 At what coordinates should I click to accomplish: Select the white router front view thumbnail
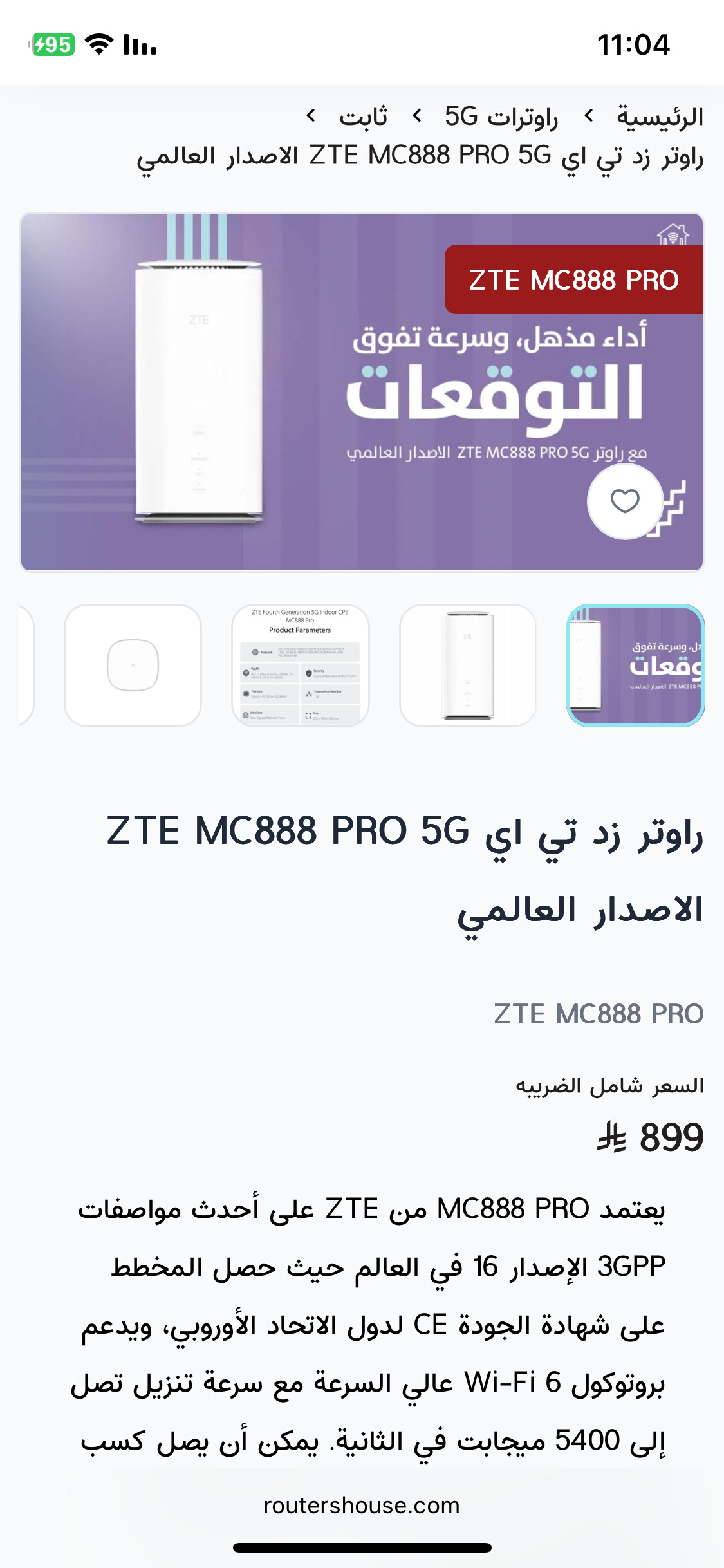coord(468,666)
